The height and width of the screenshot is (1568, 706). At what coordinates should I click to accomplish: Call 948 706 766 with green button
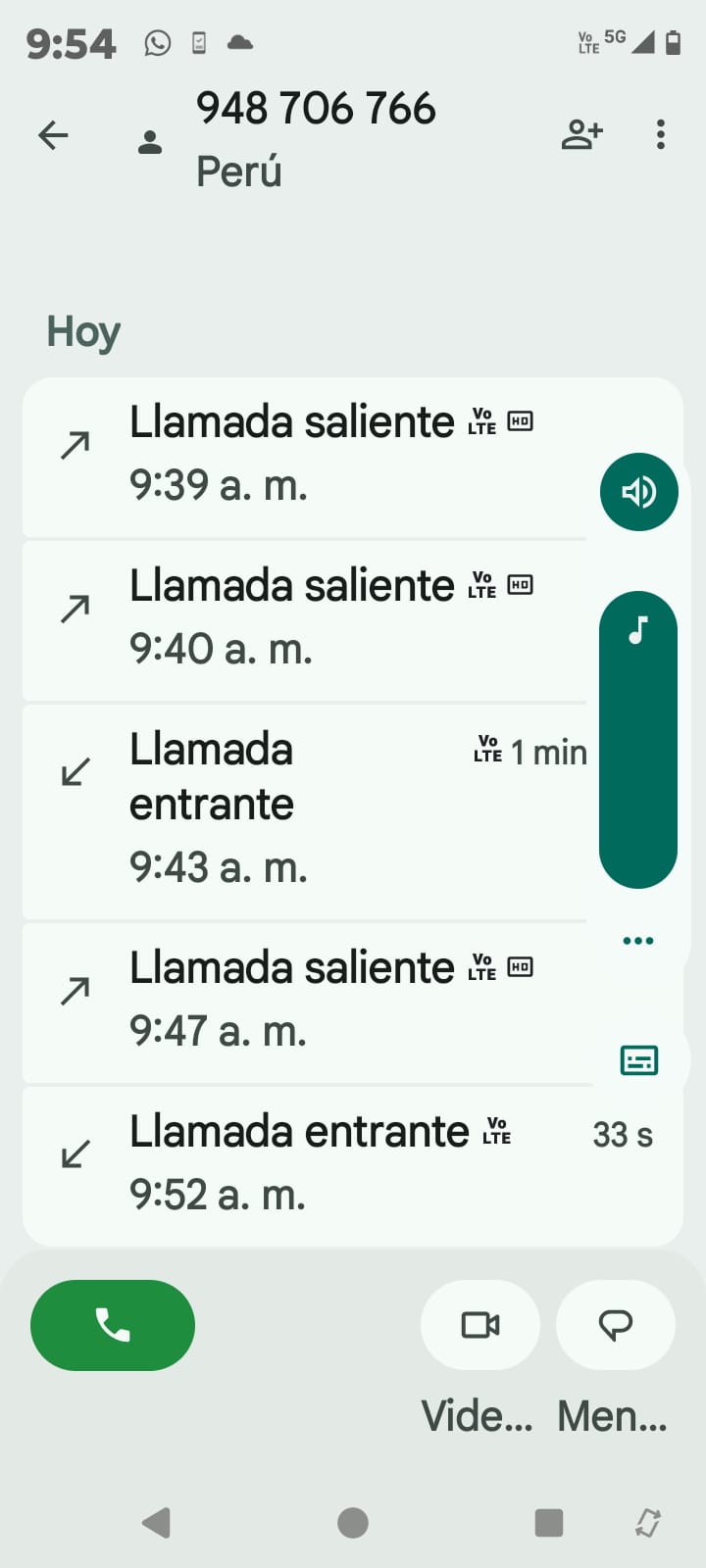tap(113, 1325)
